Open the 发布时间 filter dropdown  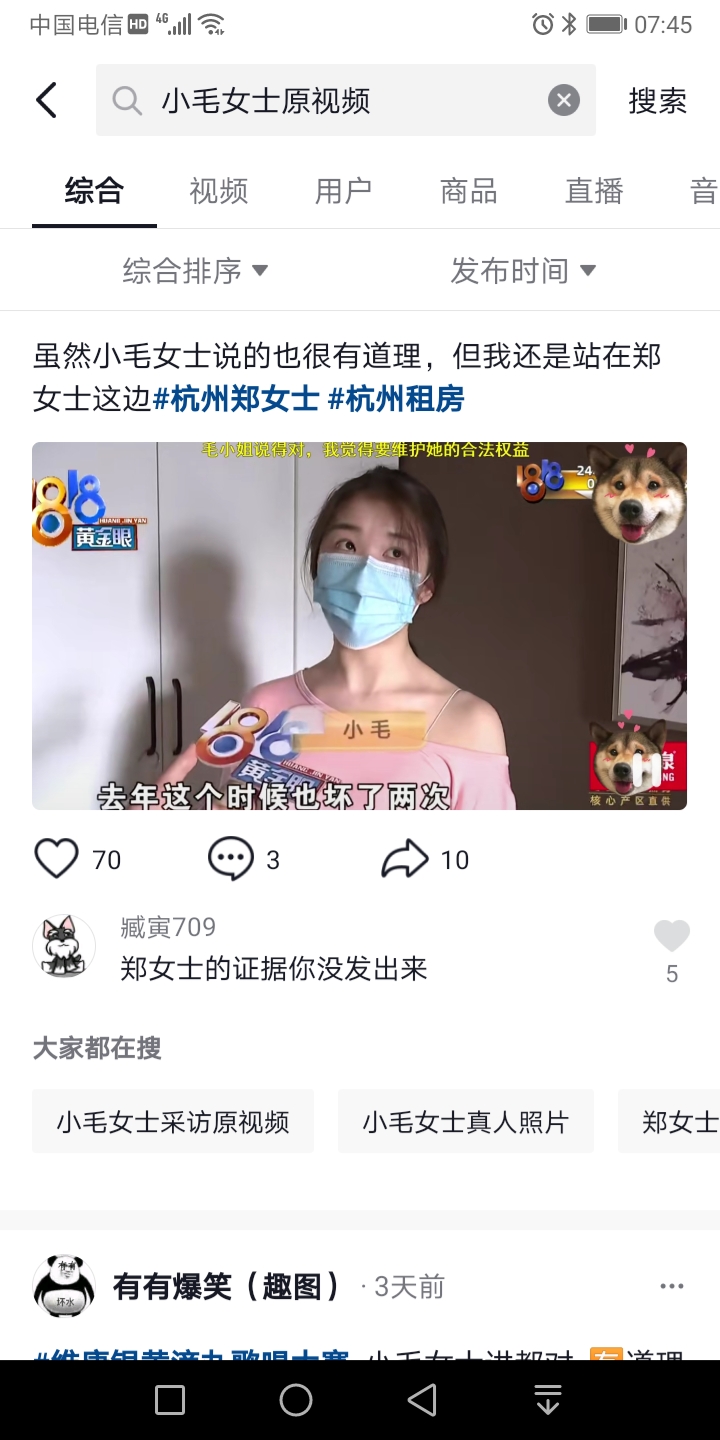click(x=522, y=270)
